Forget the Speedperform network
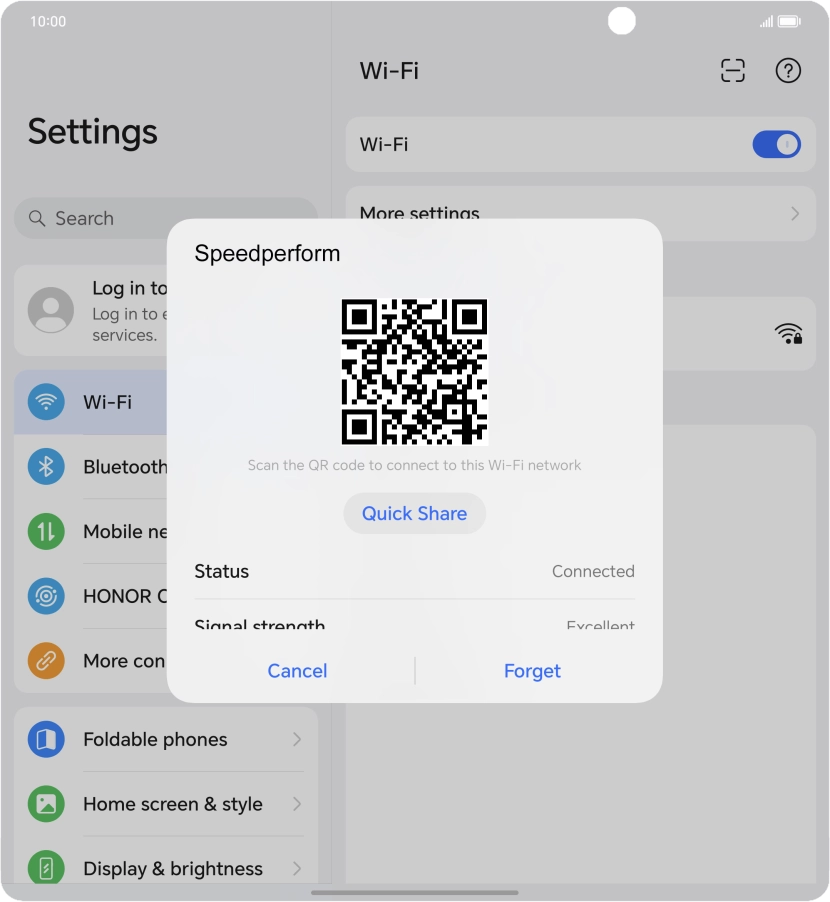The height and width of the screenshot is (902, 830). click(532, 671)
